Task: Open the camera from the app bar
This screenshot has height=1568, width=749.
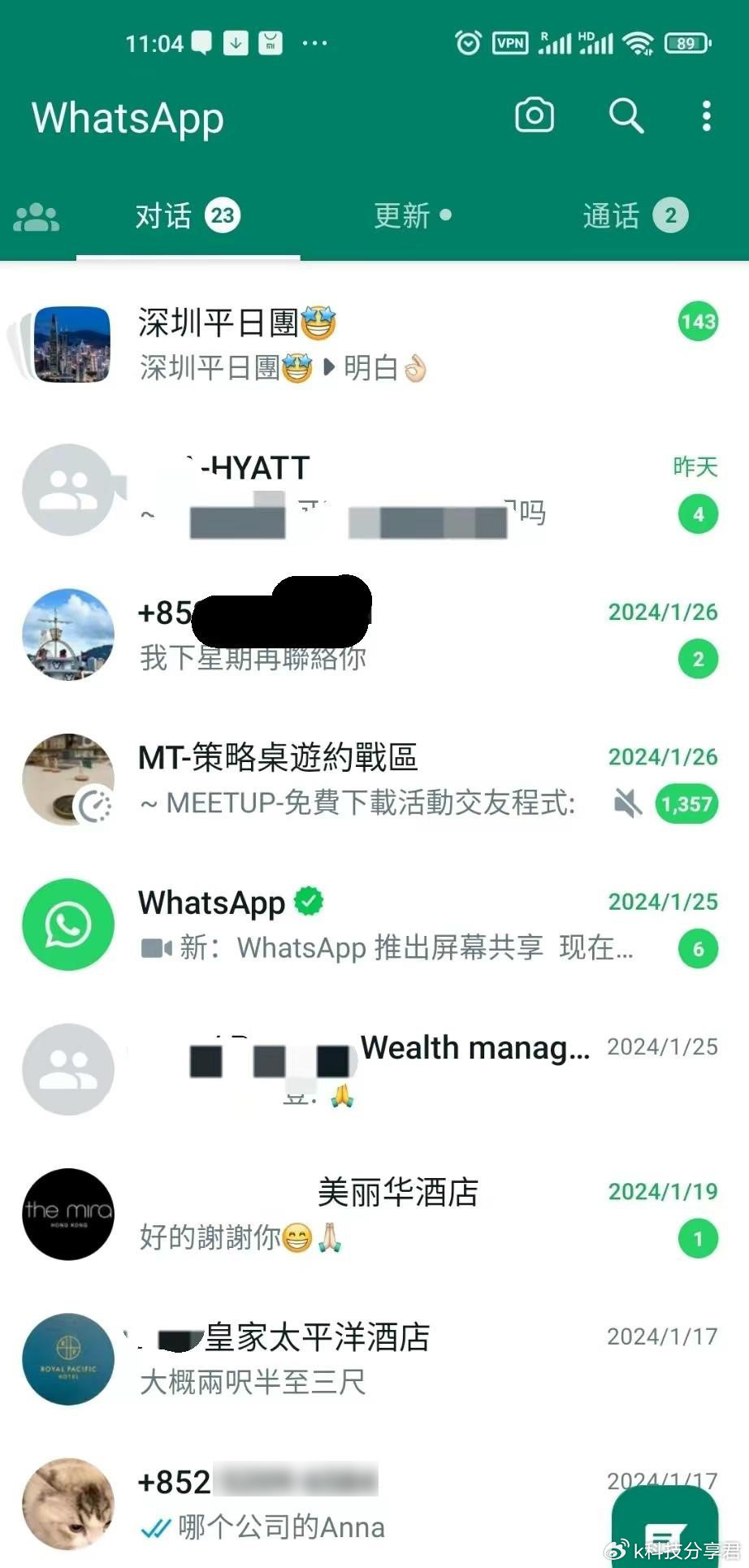Action: click(535, 116)
